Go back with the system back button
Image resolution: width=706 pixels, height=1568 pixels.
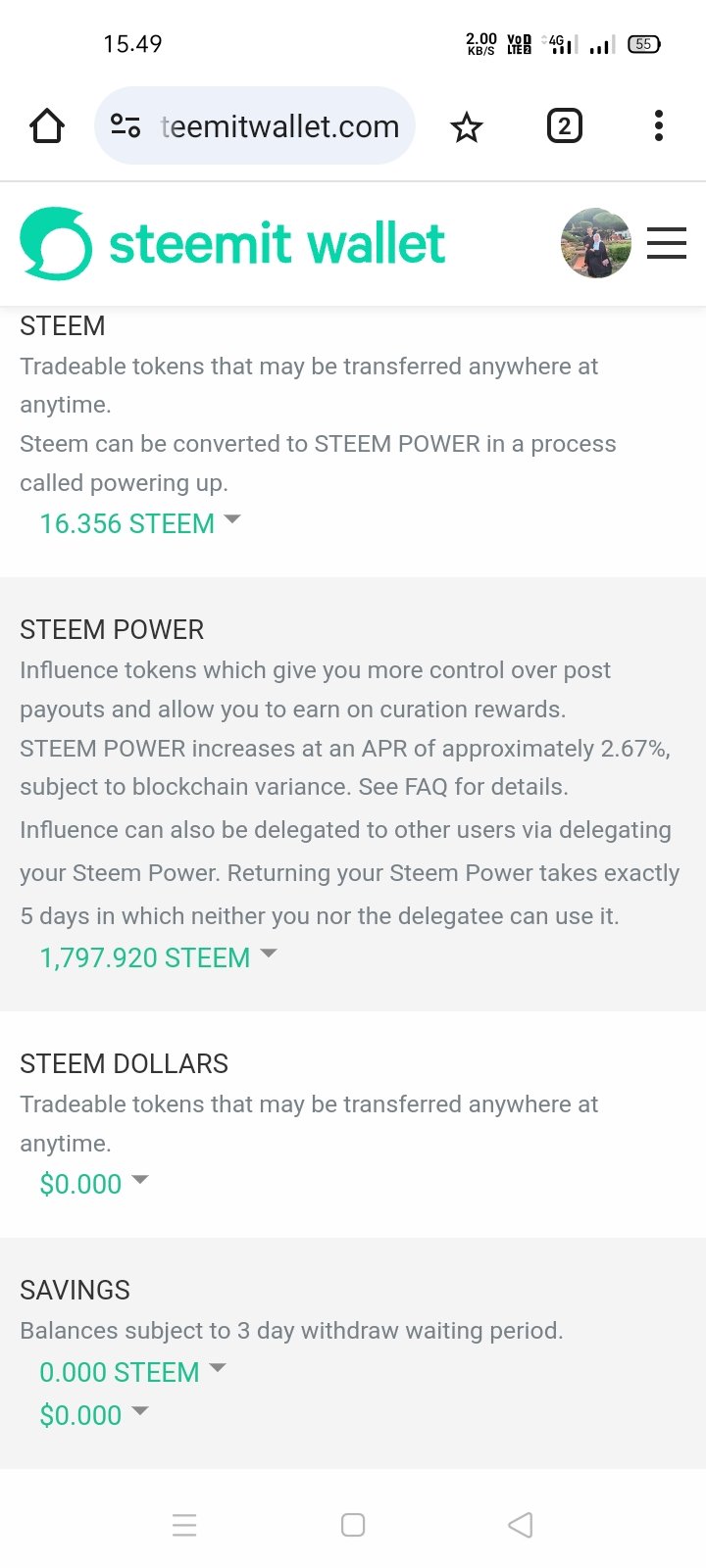coord(521,1525)
